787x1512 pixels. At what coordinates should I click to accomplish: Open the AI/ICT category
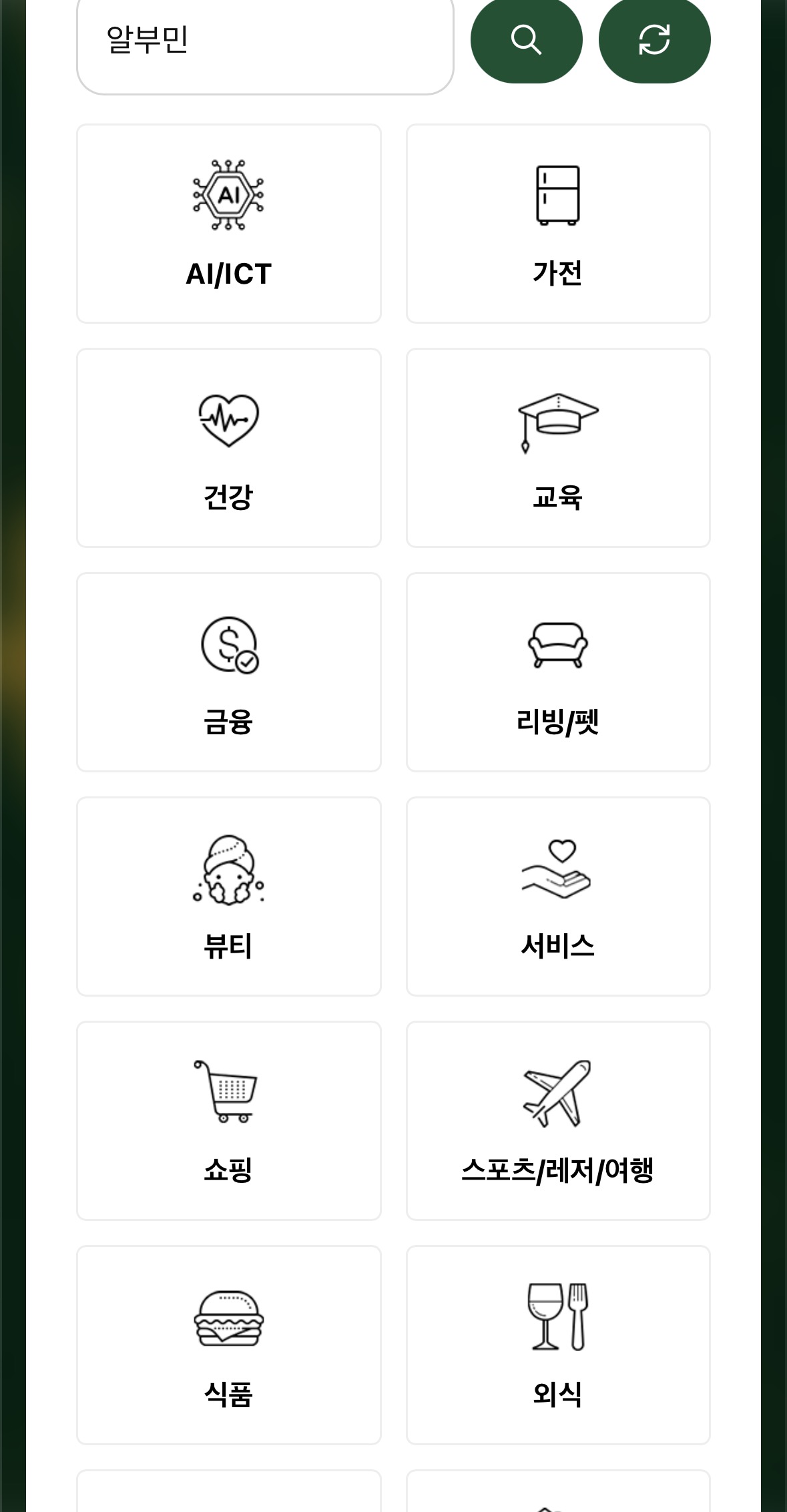click(x=229, y=224)
